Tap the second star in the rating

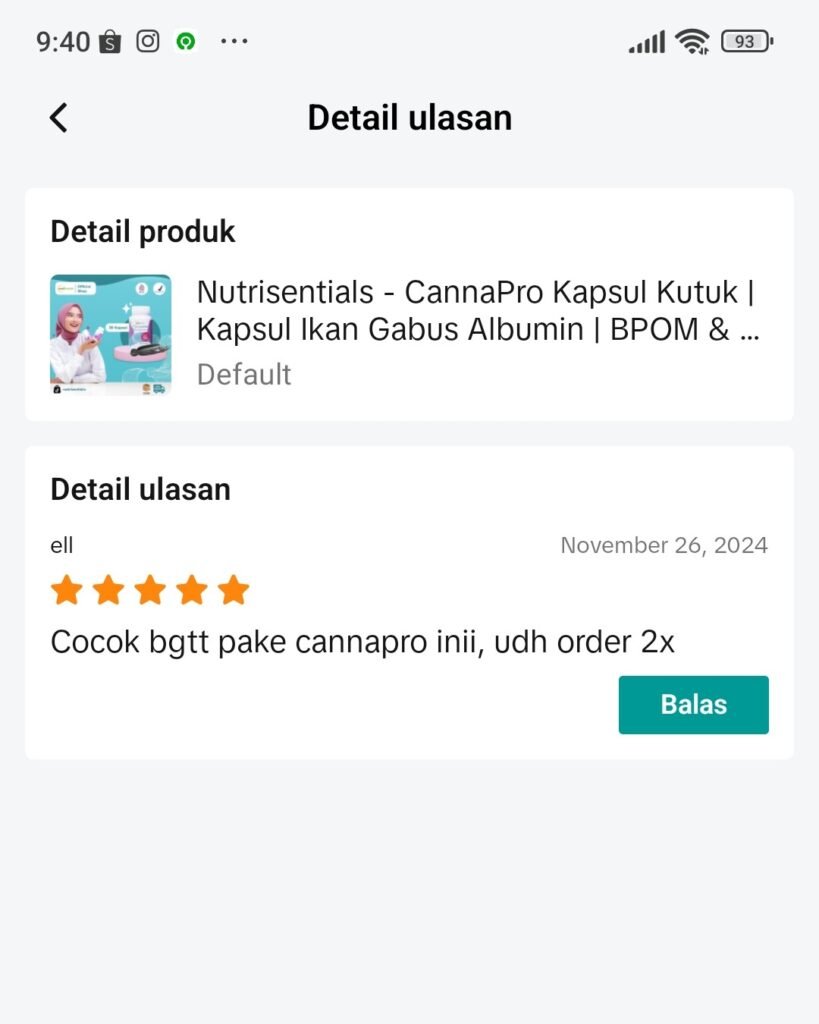[x=108, y=590]
